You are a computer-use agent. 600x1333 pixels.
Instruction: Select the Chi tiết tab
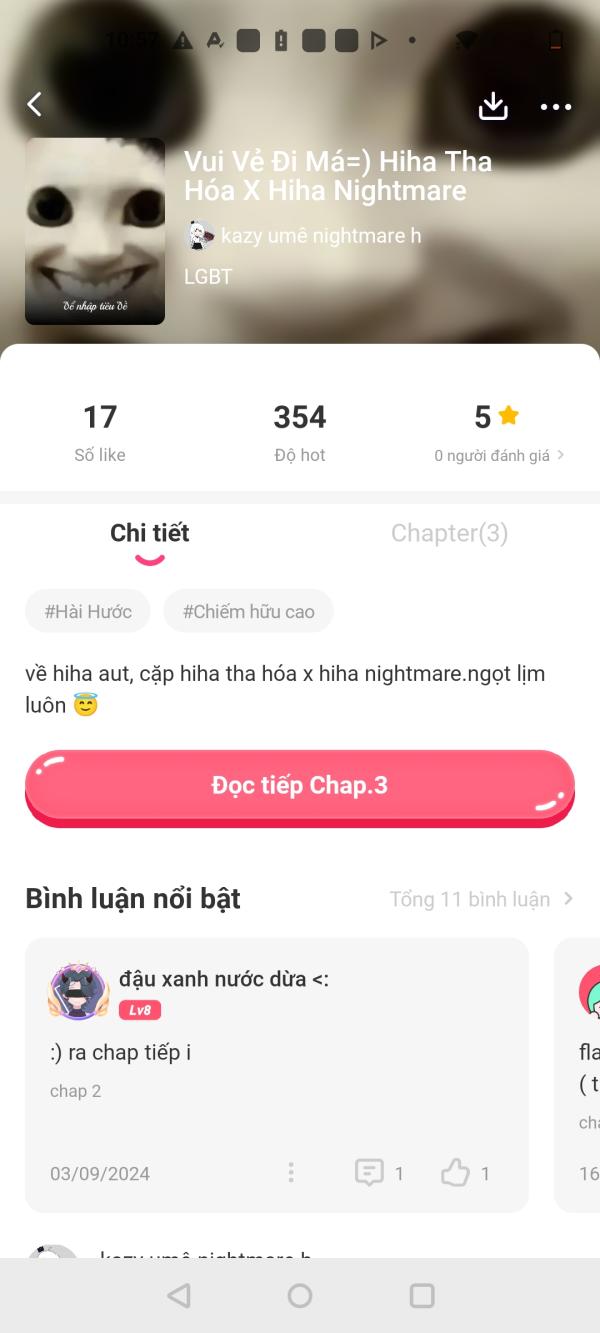click(x=150, y=533)
